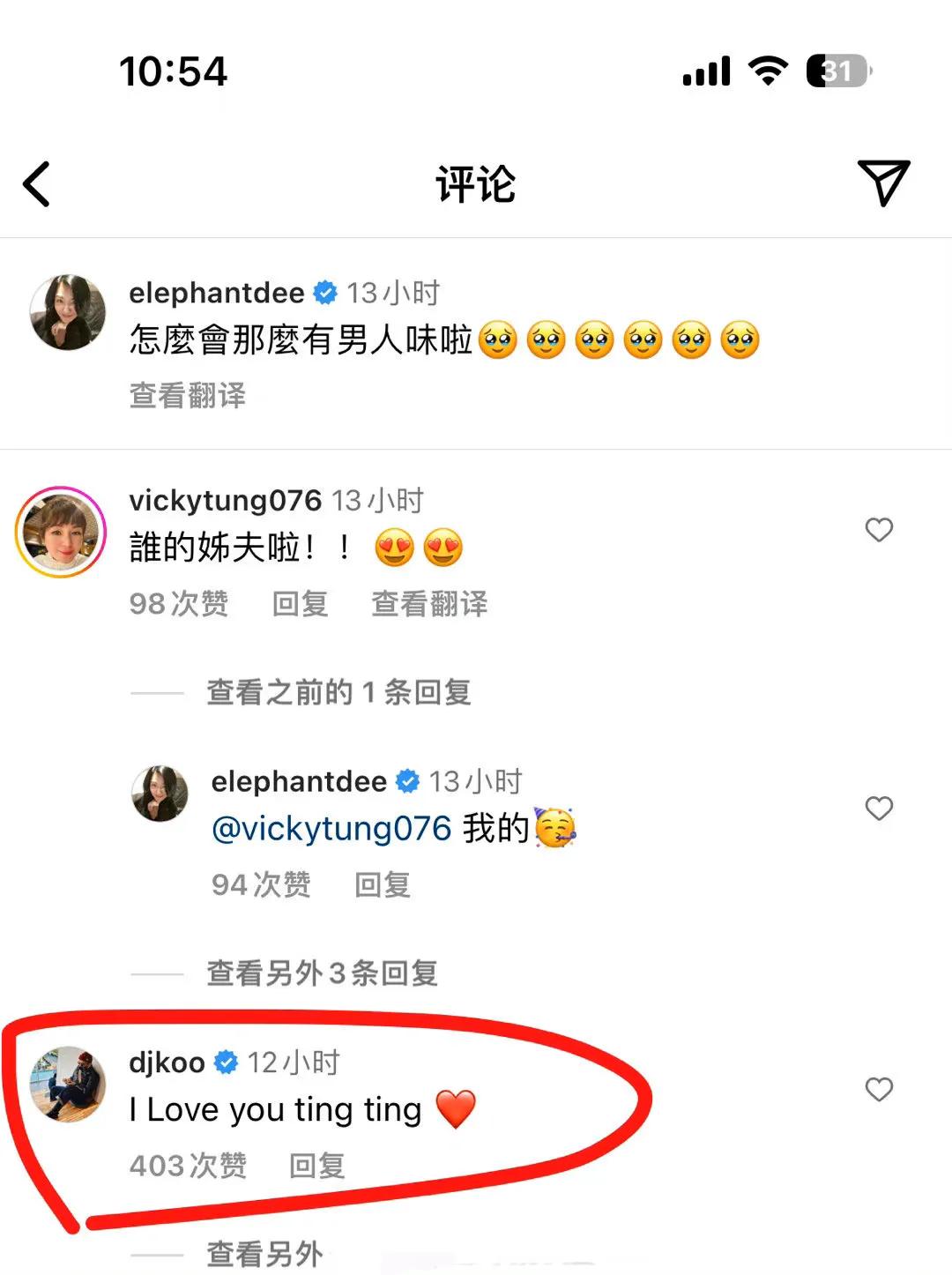The height and width of the screenshot is (1275, 952).
Task: Tap the battery indicator showing 31
Action: pyautogui.click(x=834, y=71)
